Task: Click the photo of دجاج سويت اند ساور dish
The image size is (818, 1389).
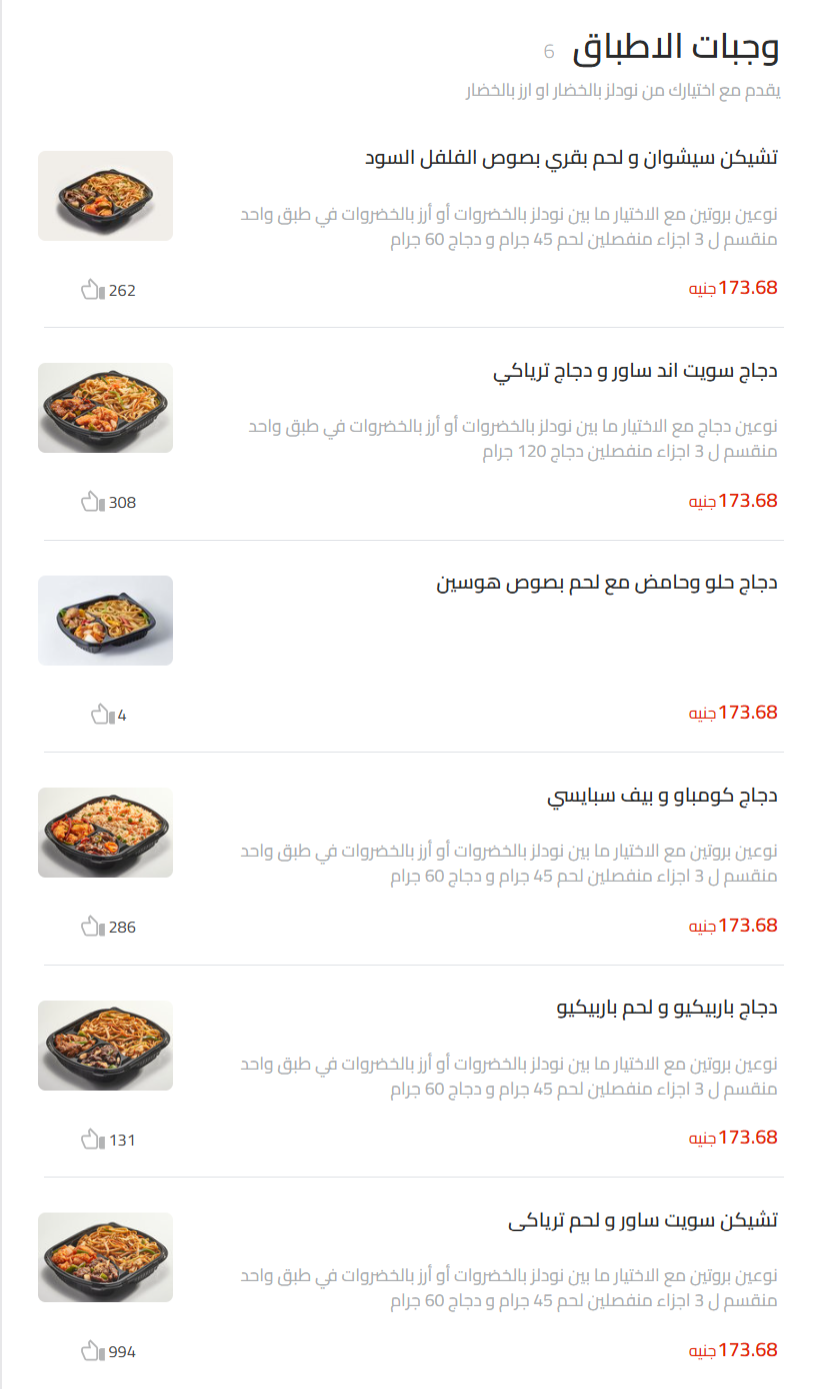Action: 105,408
